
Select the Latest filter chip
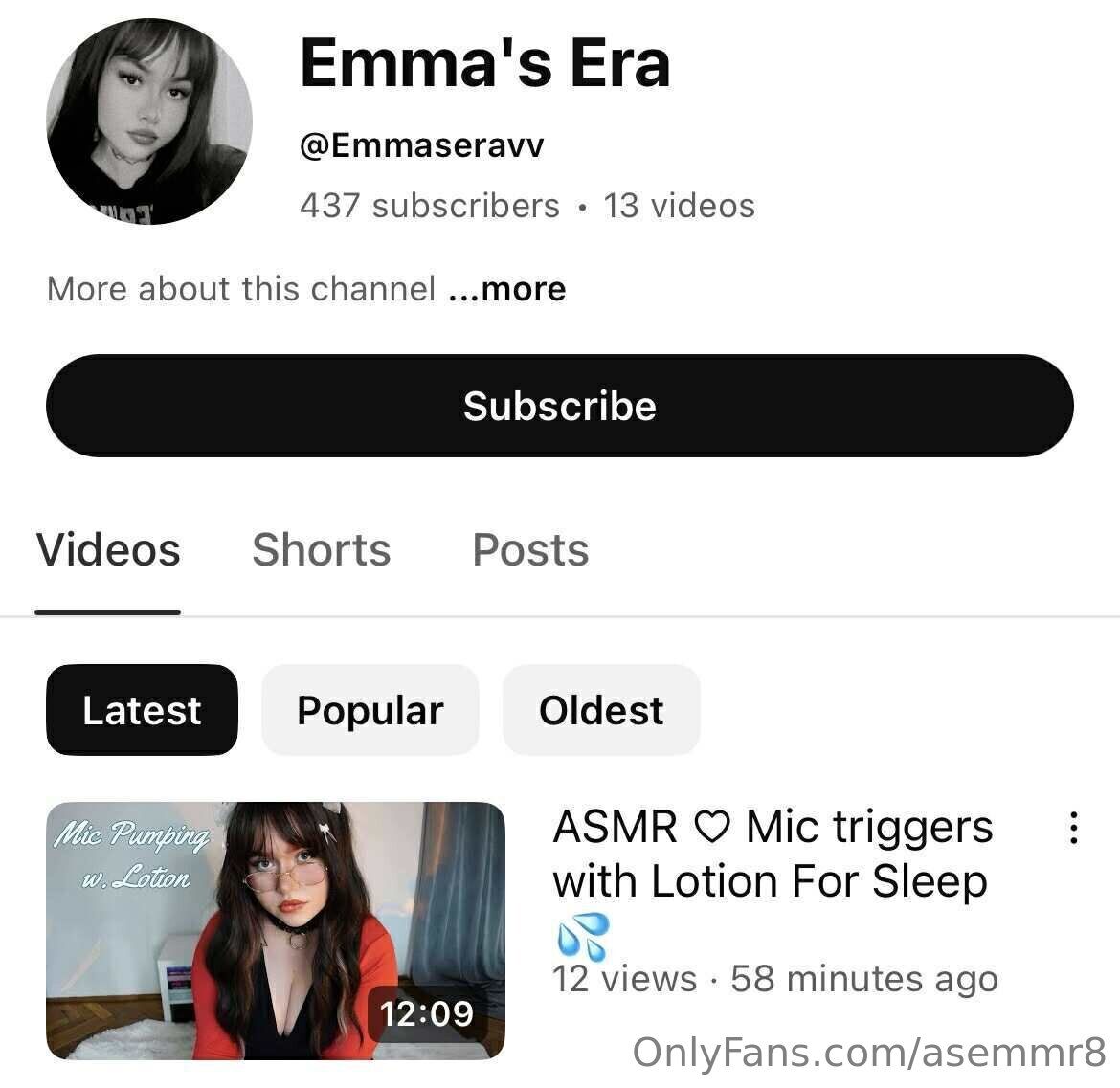142,710
